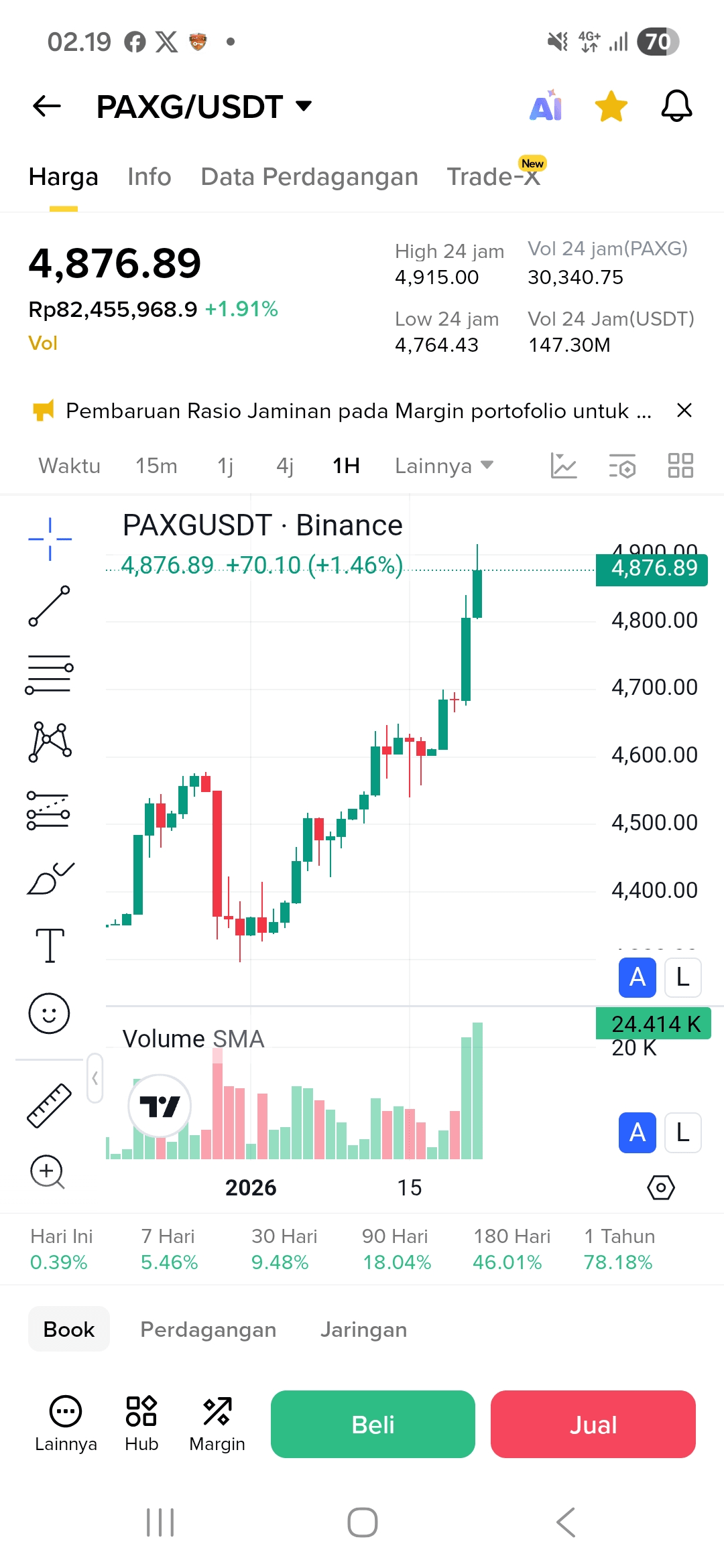This screenshot has height=1568, width=724.
Task: Select the 15m chart interval
Action: tap(156, 466)
